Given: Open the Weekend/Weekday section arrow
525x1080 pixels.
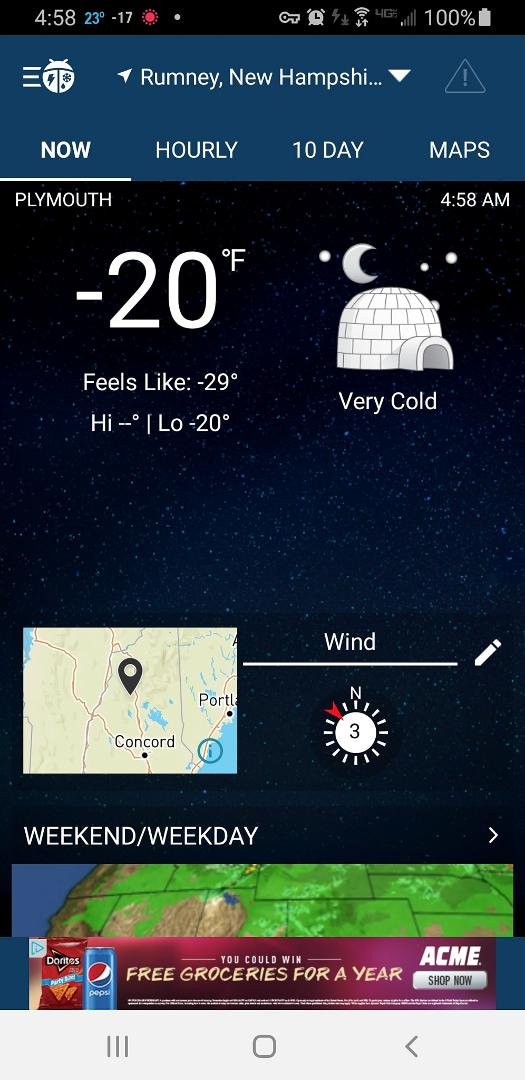Looking at the screenshot, I should point(493,835).
